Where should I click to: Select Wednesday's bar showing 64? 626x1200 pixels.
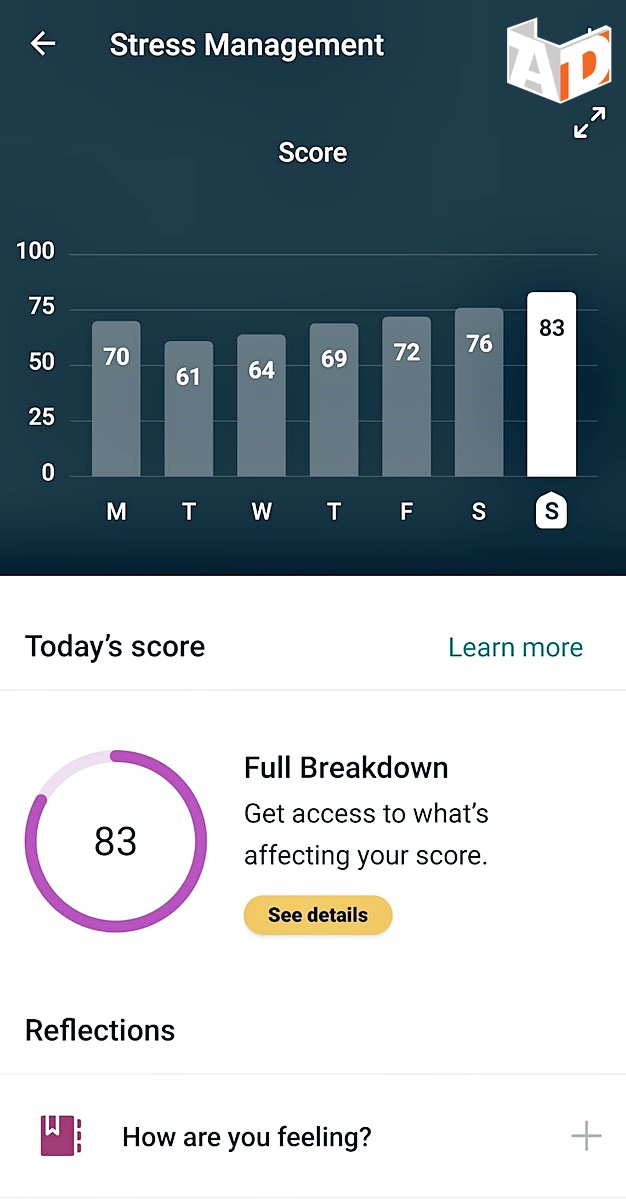point(261,405)
